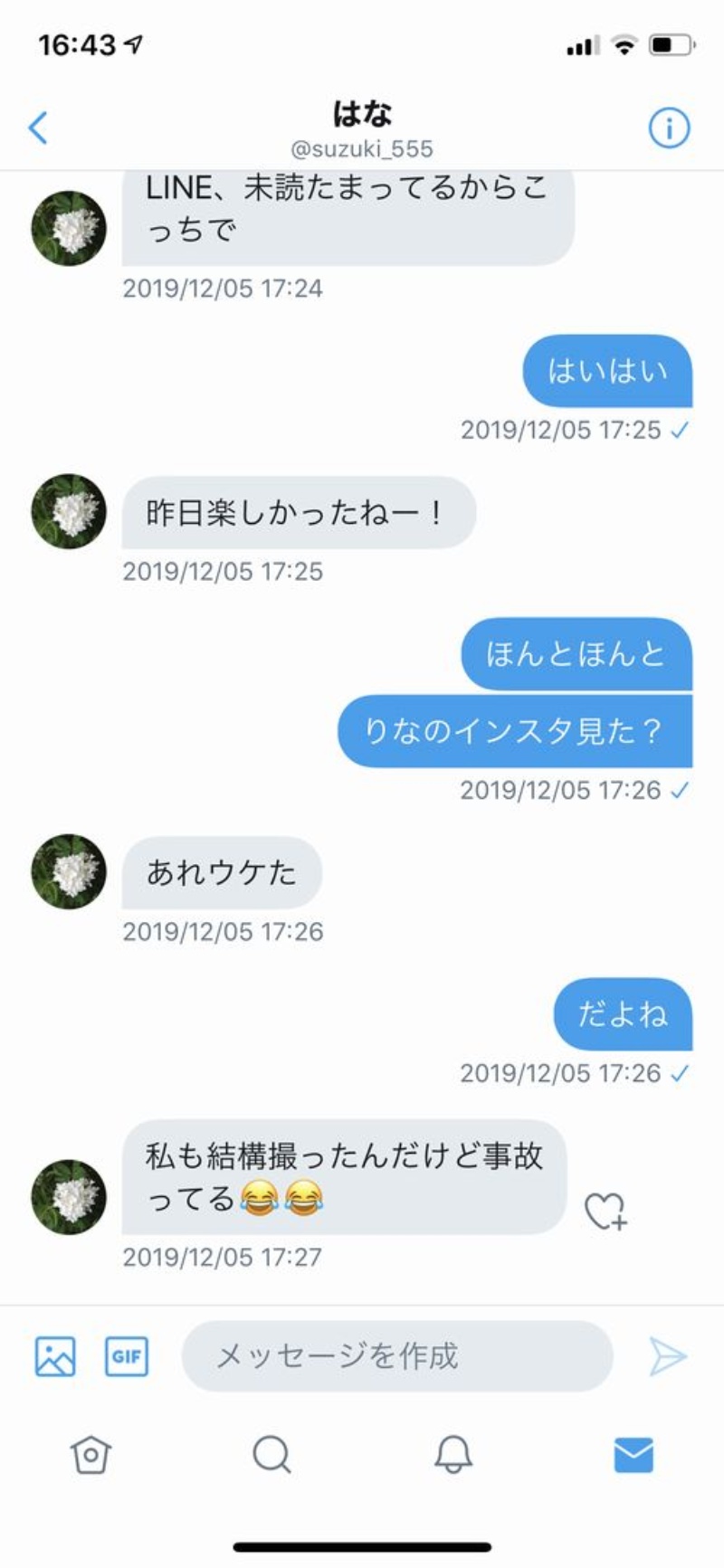
Task: React to the 私も結構撮ったんだけど message
Action: [x=605, y=1211]
